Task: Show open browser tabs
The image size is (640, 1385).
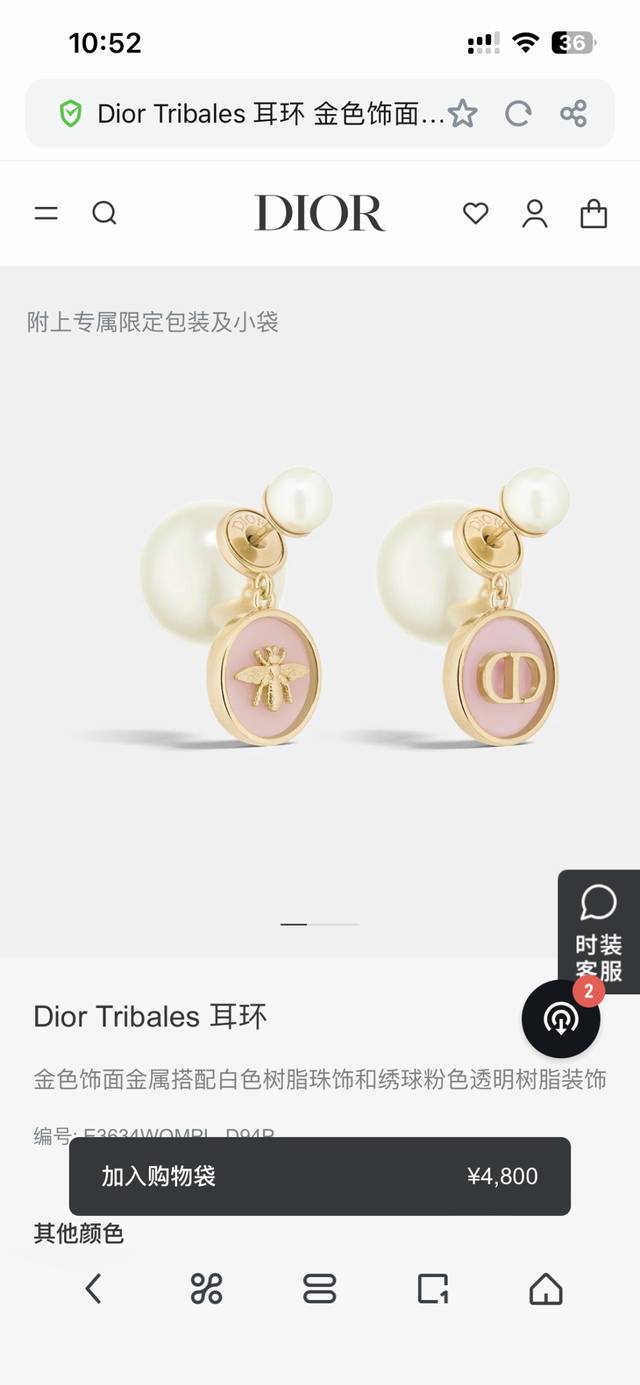Action: (x=319, y=1289)
